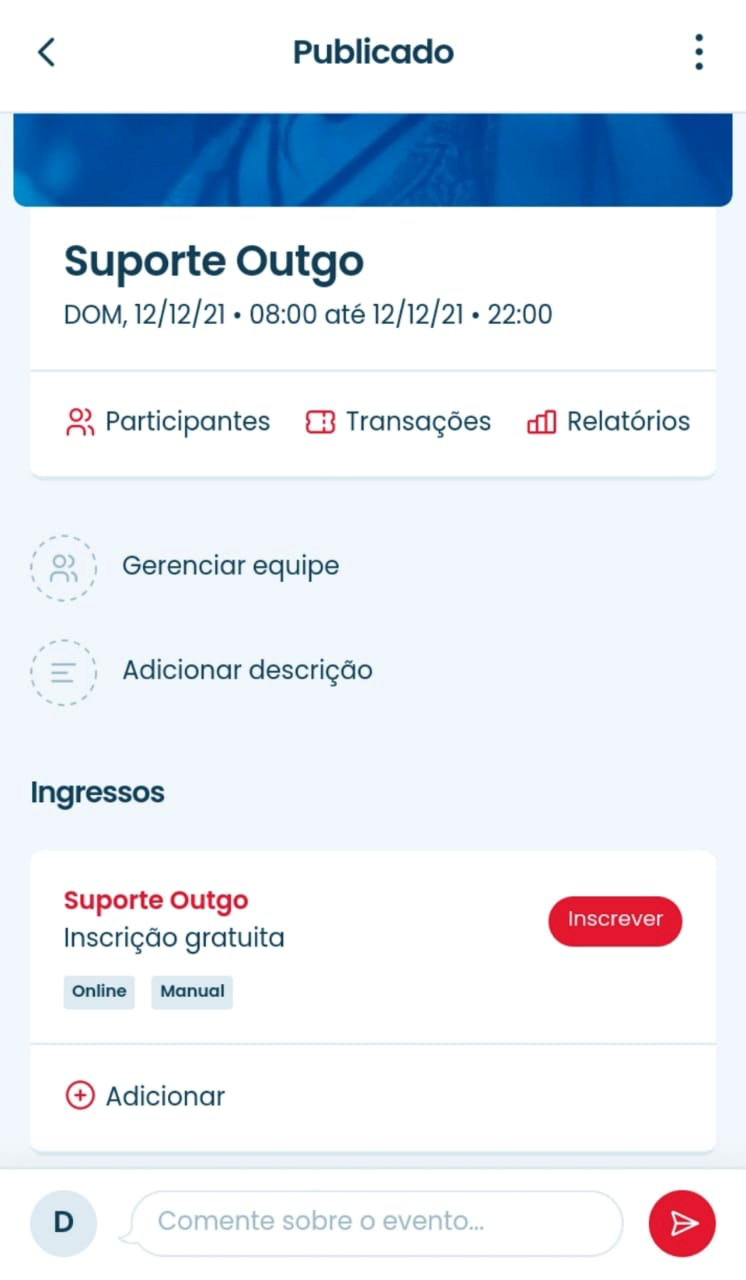This screenshot has height=1280, width=746.
Task: Open the three-dot overflow menu
Action: [x=698, y=52]
